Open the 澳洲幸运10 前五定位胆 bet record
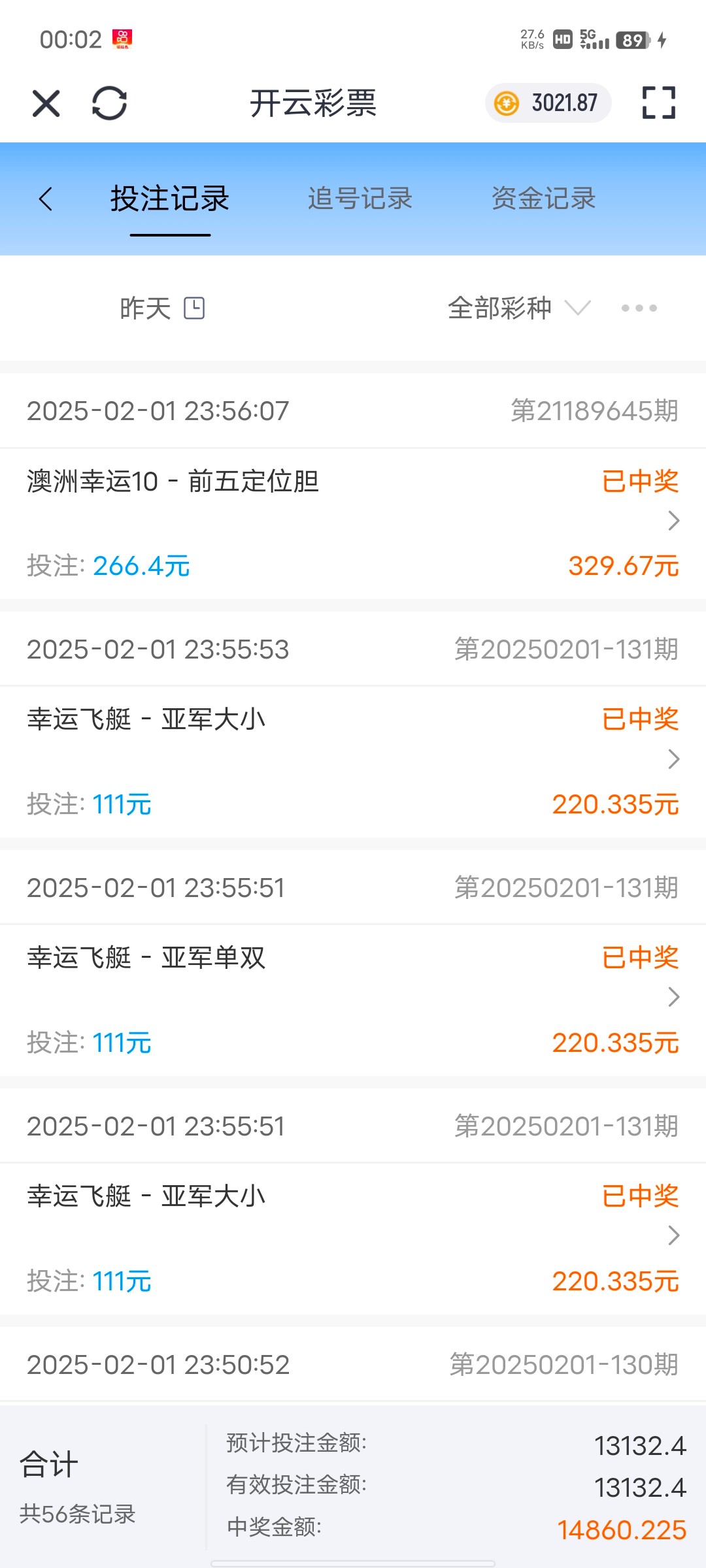The image size is (706, 1568). click(353, 523)
